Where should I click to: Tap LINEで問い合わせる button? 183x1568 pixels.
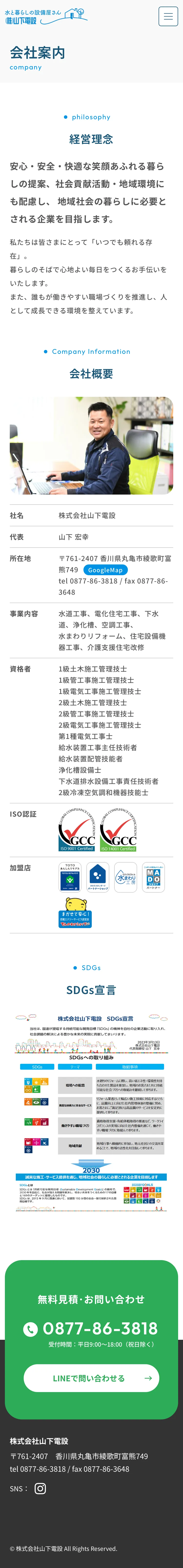(x=91, y=1378)
